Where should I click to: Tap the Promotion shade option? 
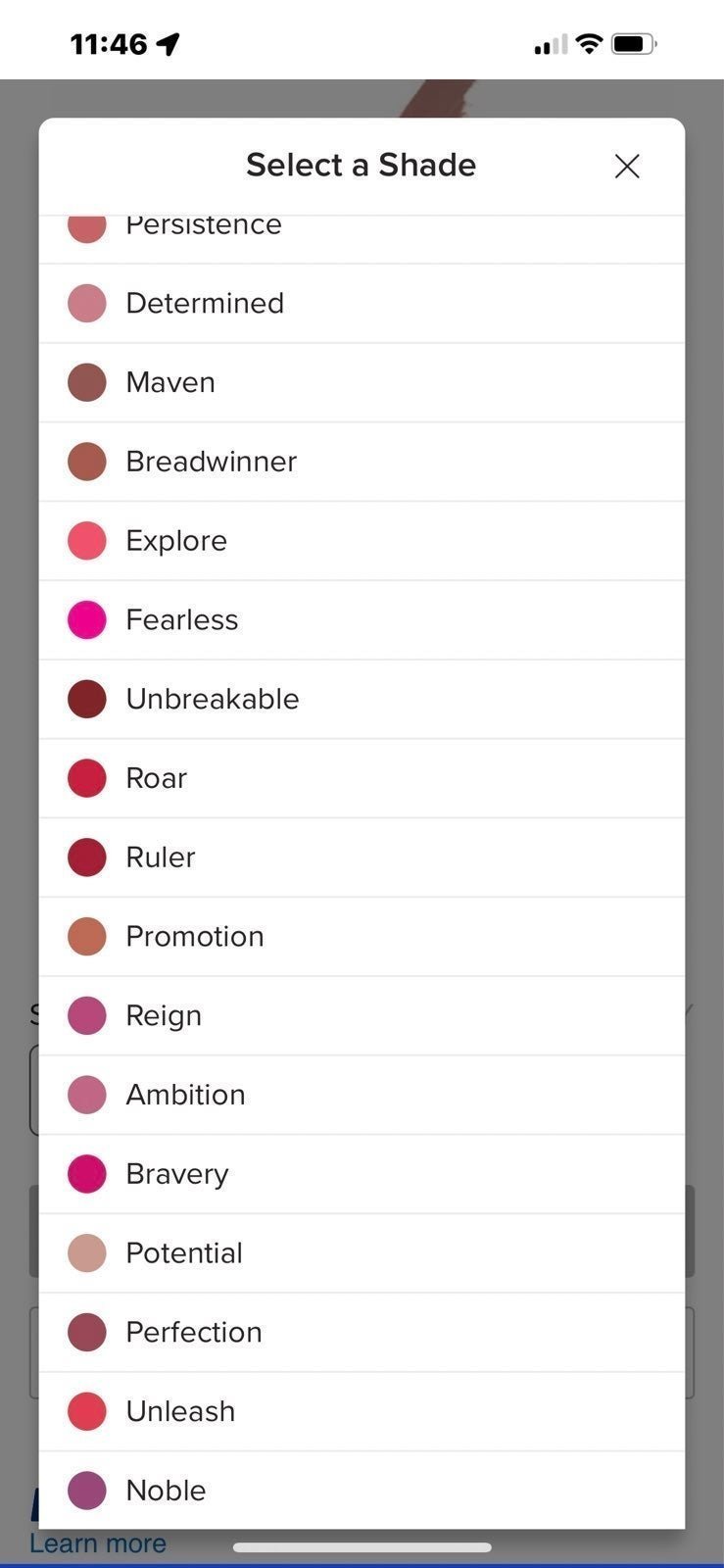(x=362, y=937)
